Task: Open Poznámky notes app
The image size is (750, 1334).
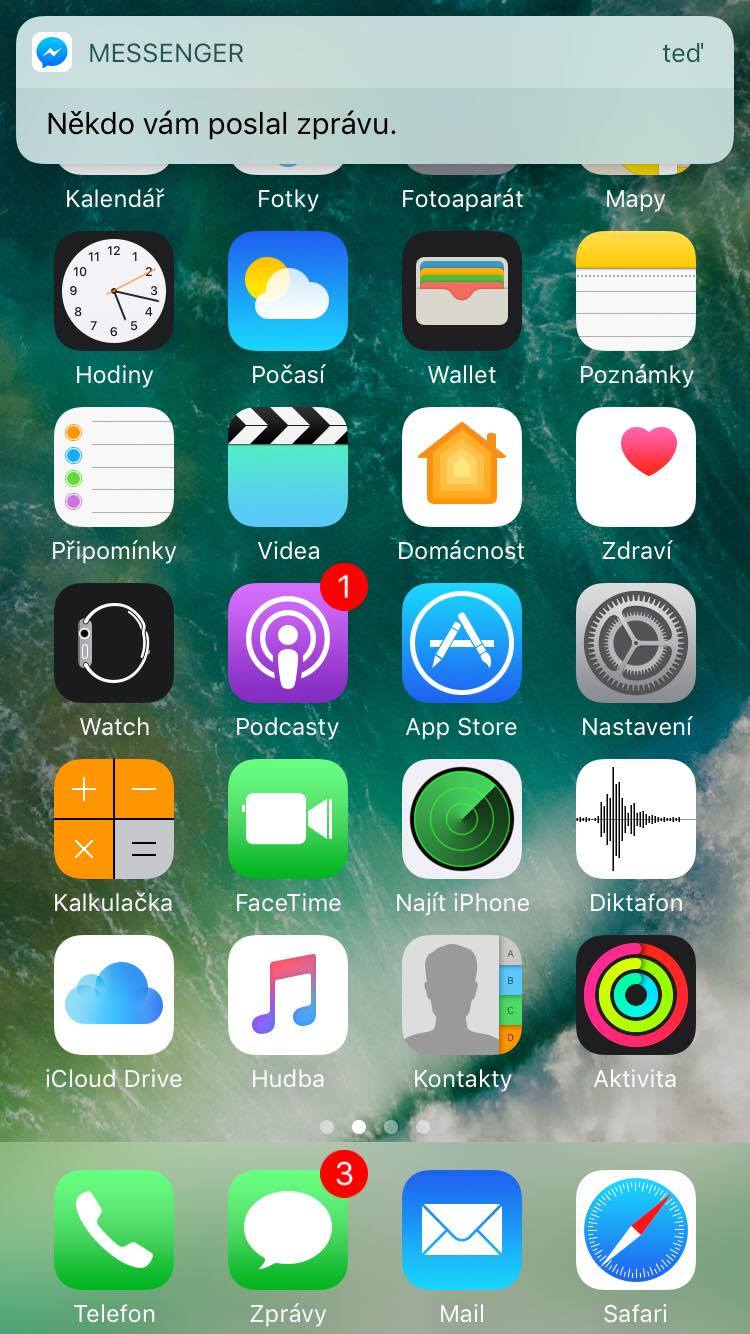Action: tap(636, 291)
